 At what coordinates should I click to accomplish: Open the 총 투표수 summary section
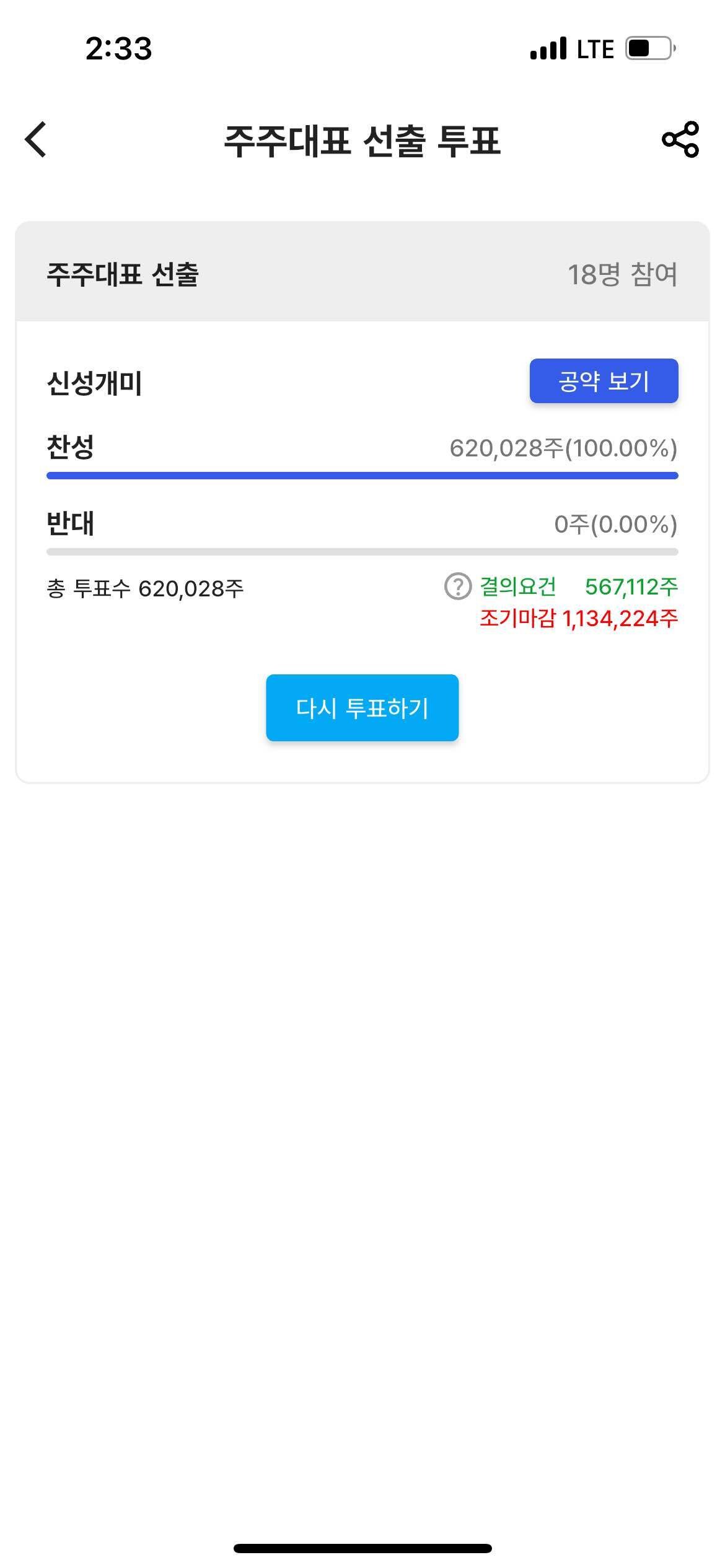tap(146, 590)
